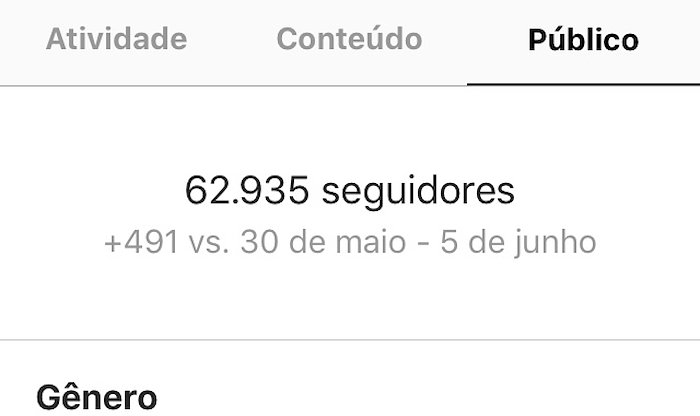Switch to the Atividade tab

pyautogui.click(x=117, y=40)
